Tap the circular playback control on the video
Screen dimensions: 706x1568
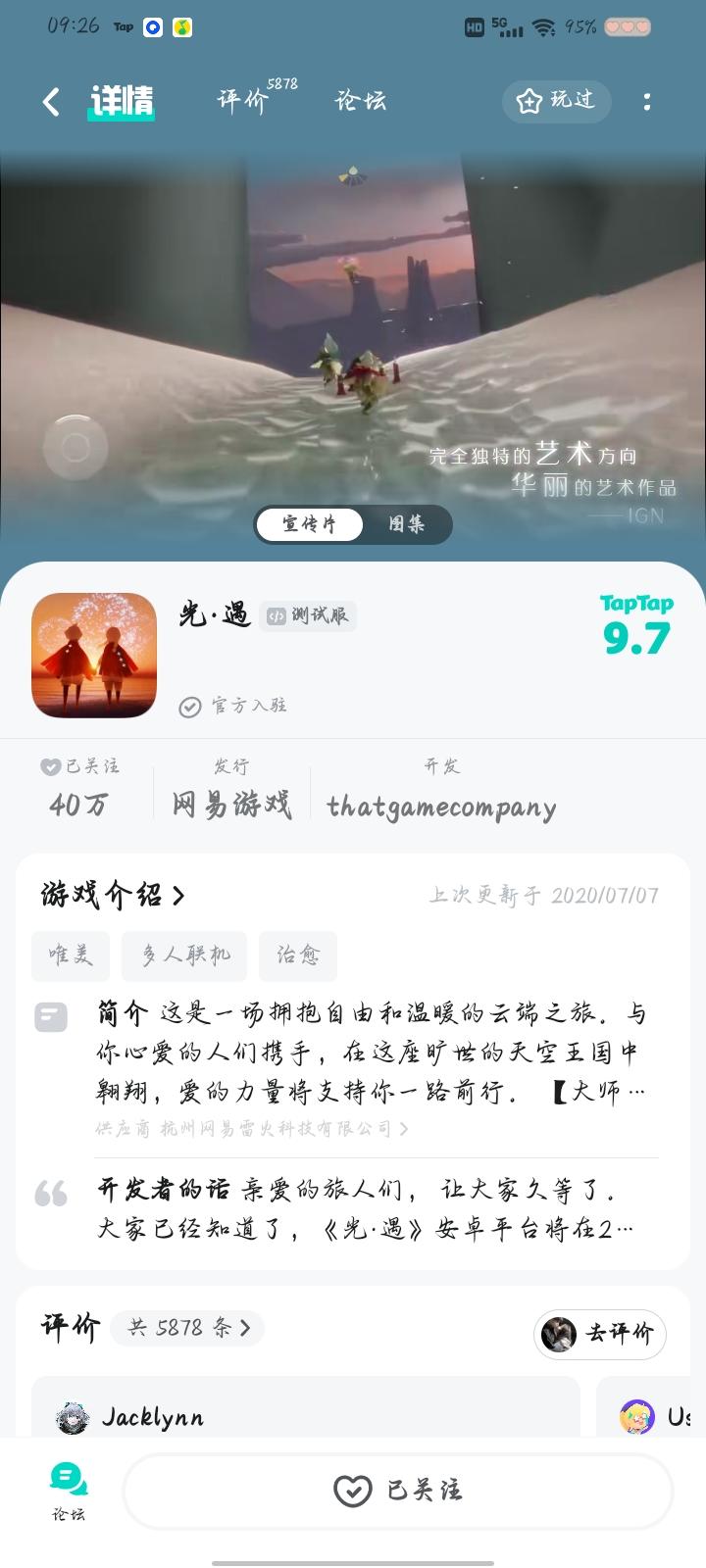click(x=74, y=448)
